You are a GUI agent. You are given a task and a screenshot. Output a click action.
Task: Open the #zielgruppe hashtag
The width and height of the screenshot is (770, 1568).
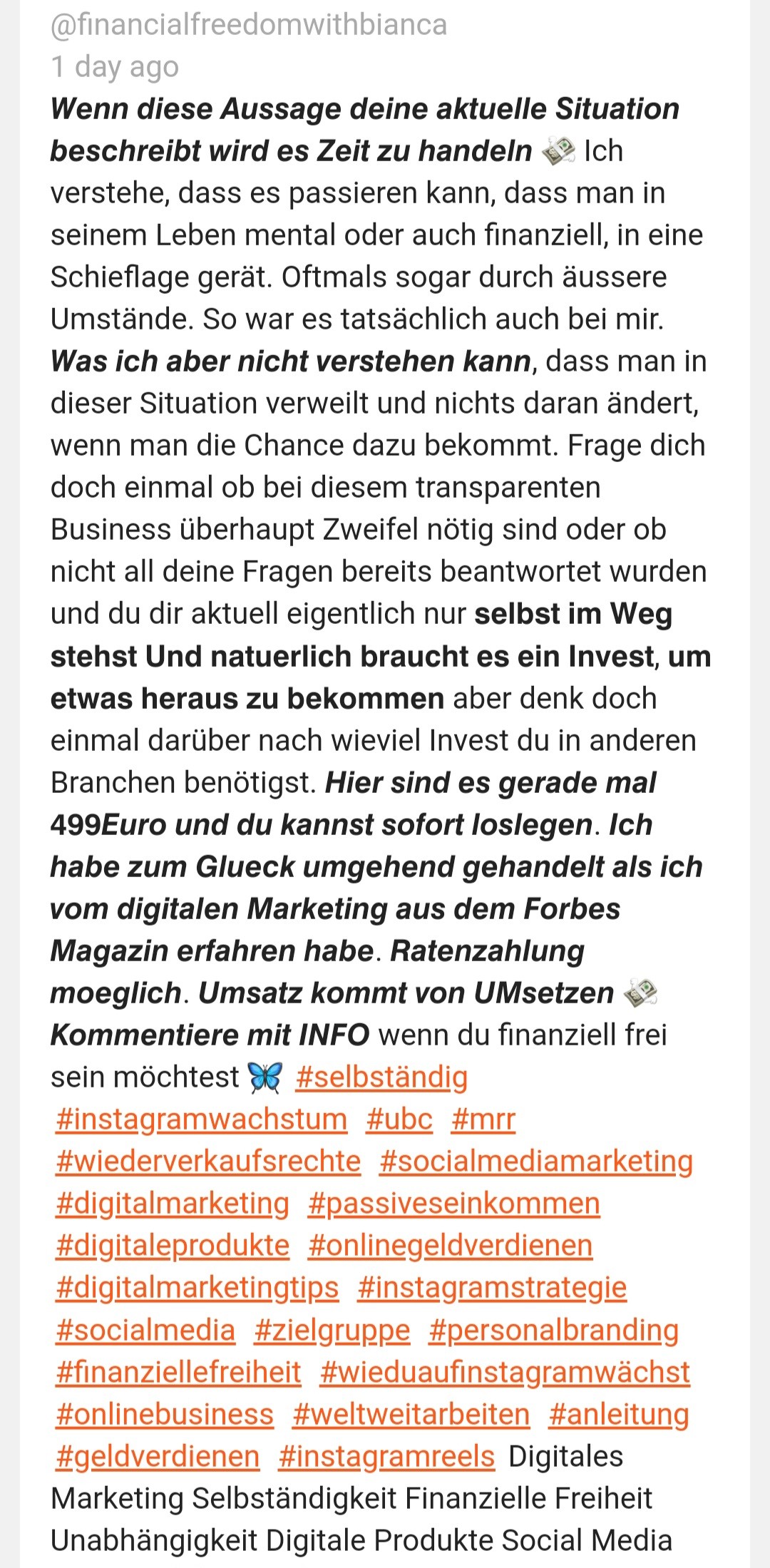tap(332, 1330)
